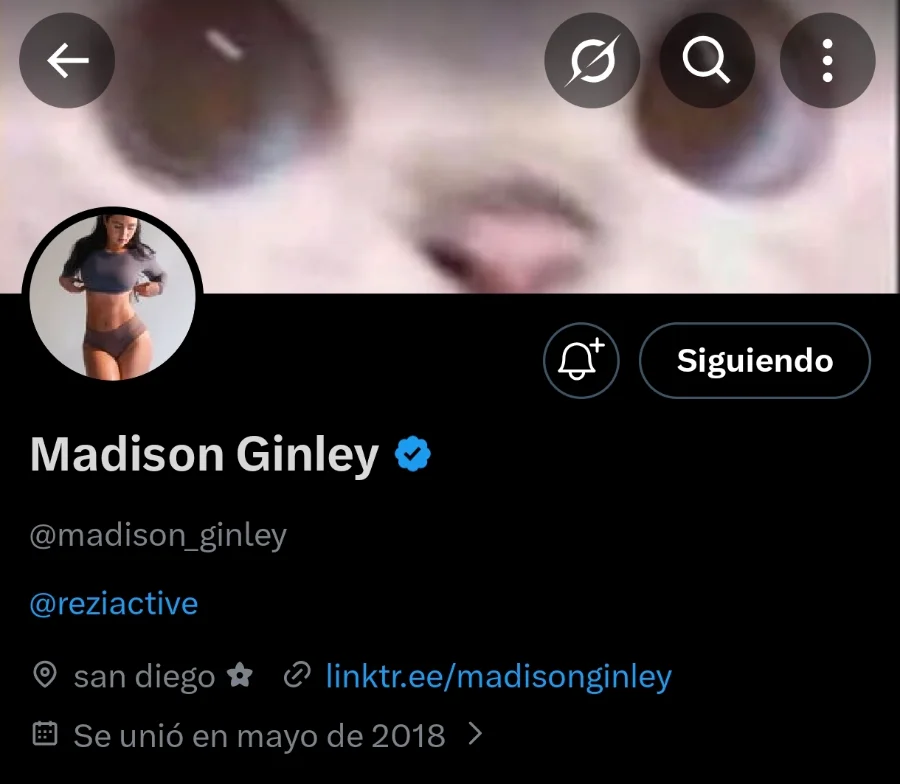Image resolution: width=900 pixels, height=784 pixels.
Task: Tap the Siguiendo button
Action: (x=754, y=360)
